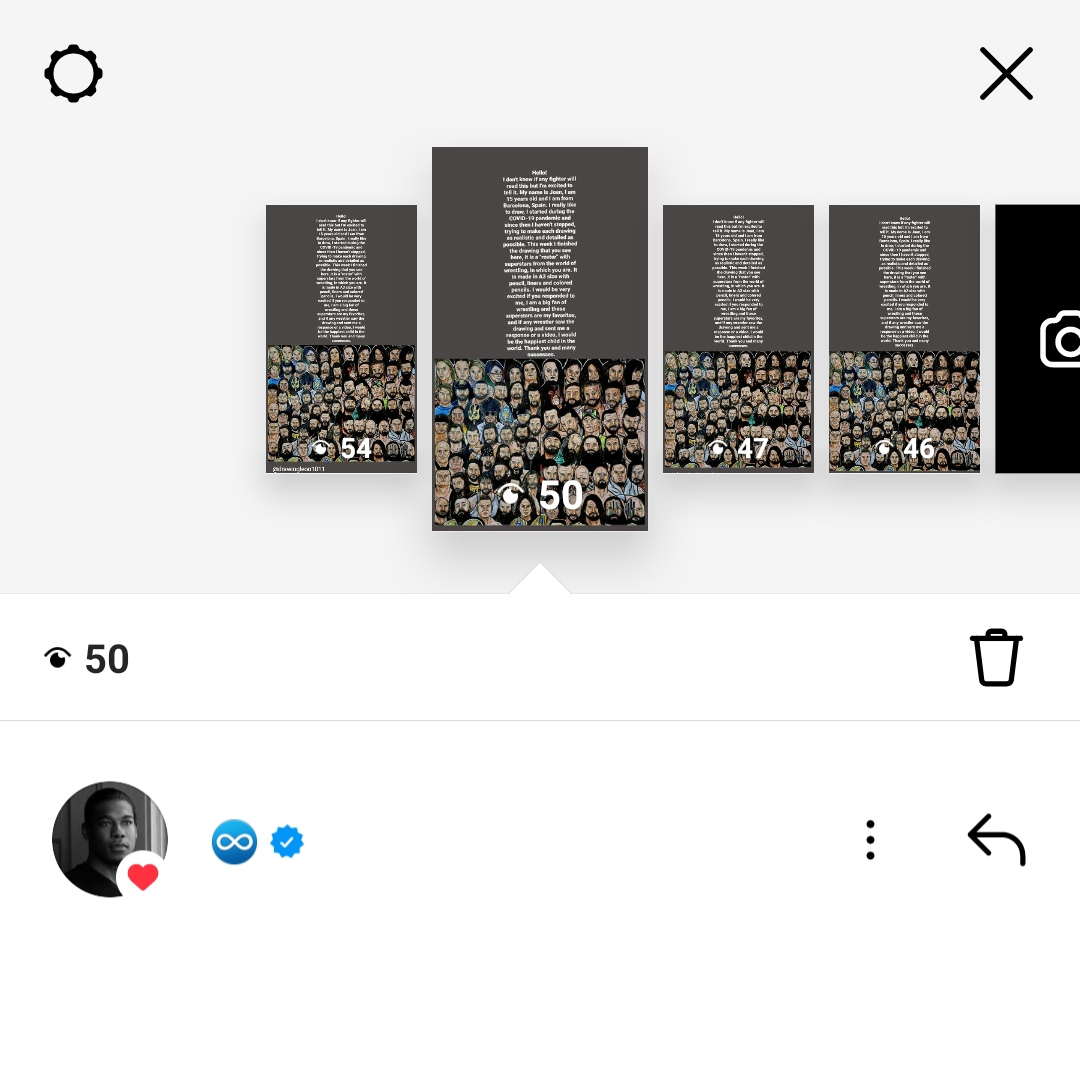Viewport: 1080px width, 1080px height.
Task: Reply to the viewer with arrow icon
Action: [996, 840]
